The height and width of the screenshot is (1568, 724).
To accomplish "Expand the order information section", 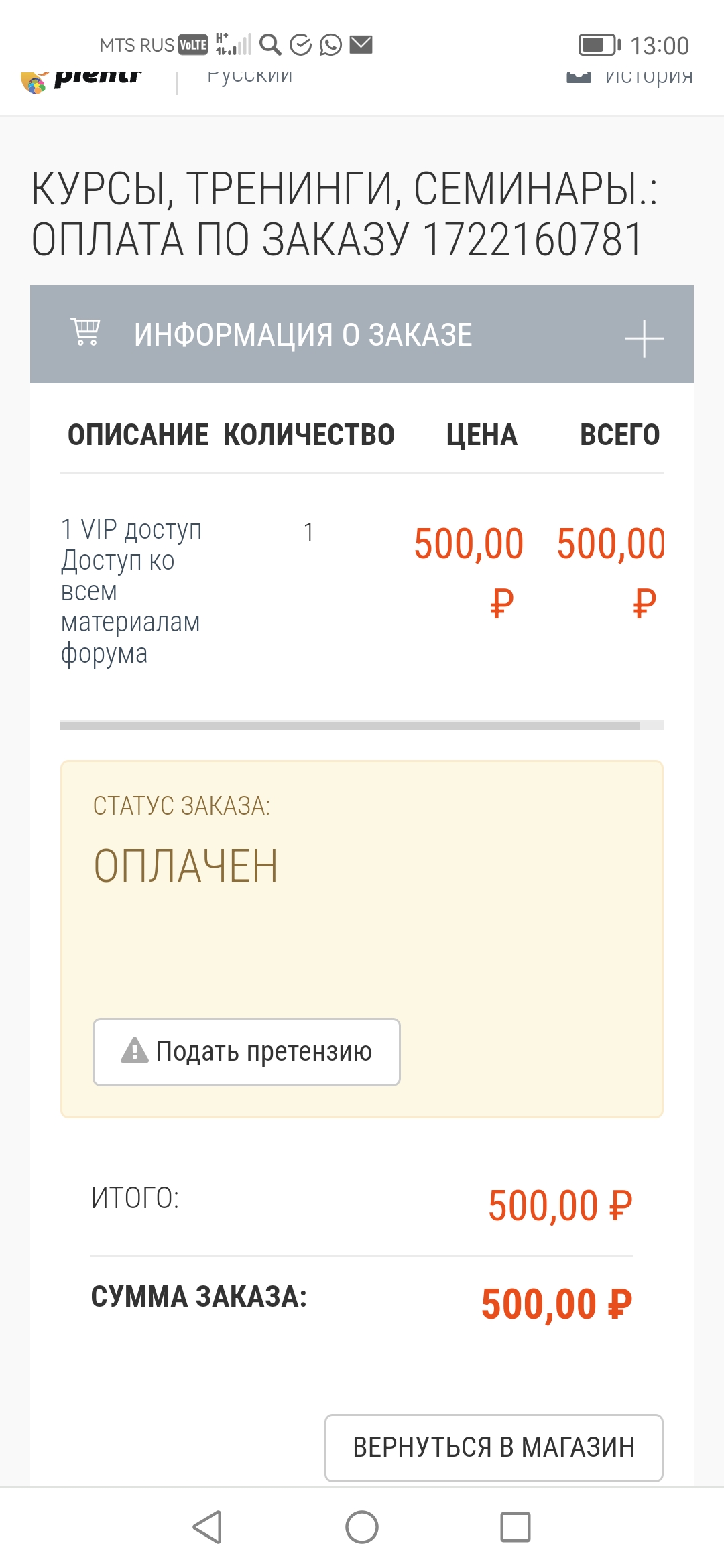I will coord(644,338).
